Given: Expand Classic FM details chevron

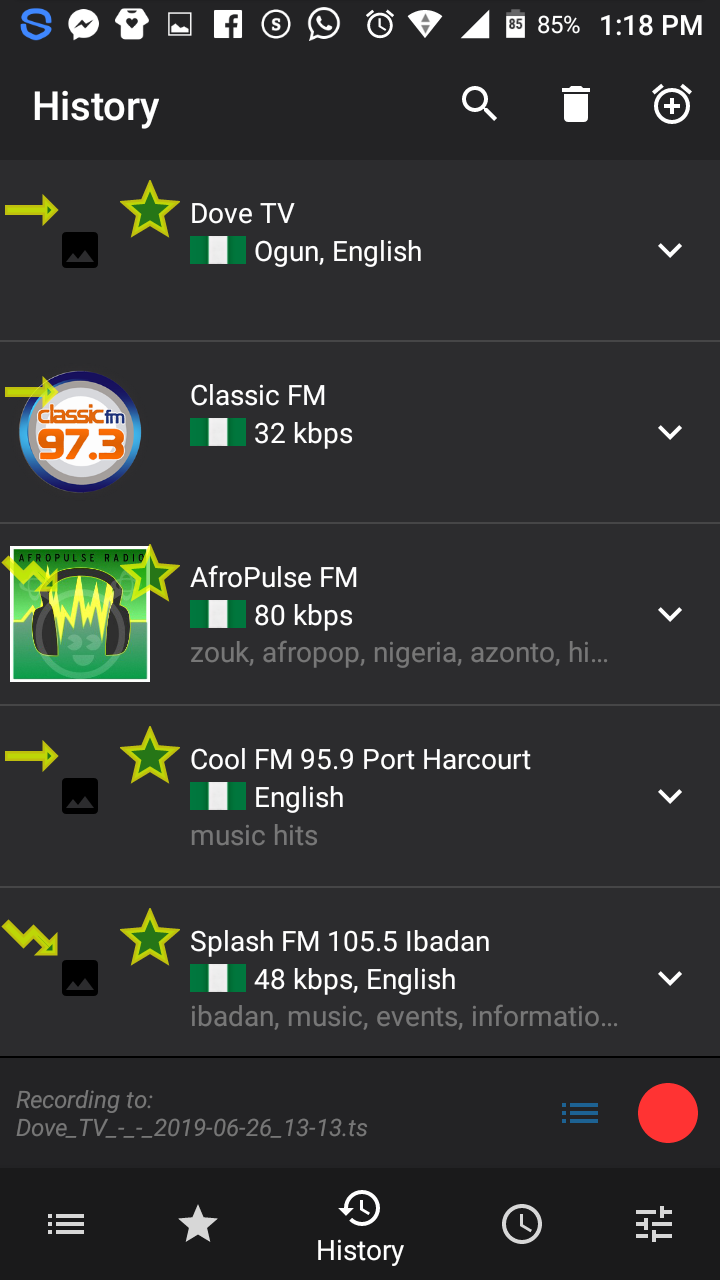Looking at the screenshot, I should (x=670, y=432).
